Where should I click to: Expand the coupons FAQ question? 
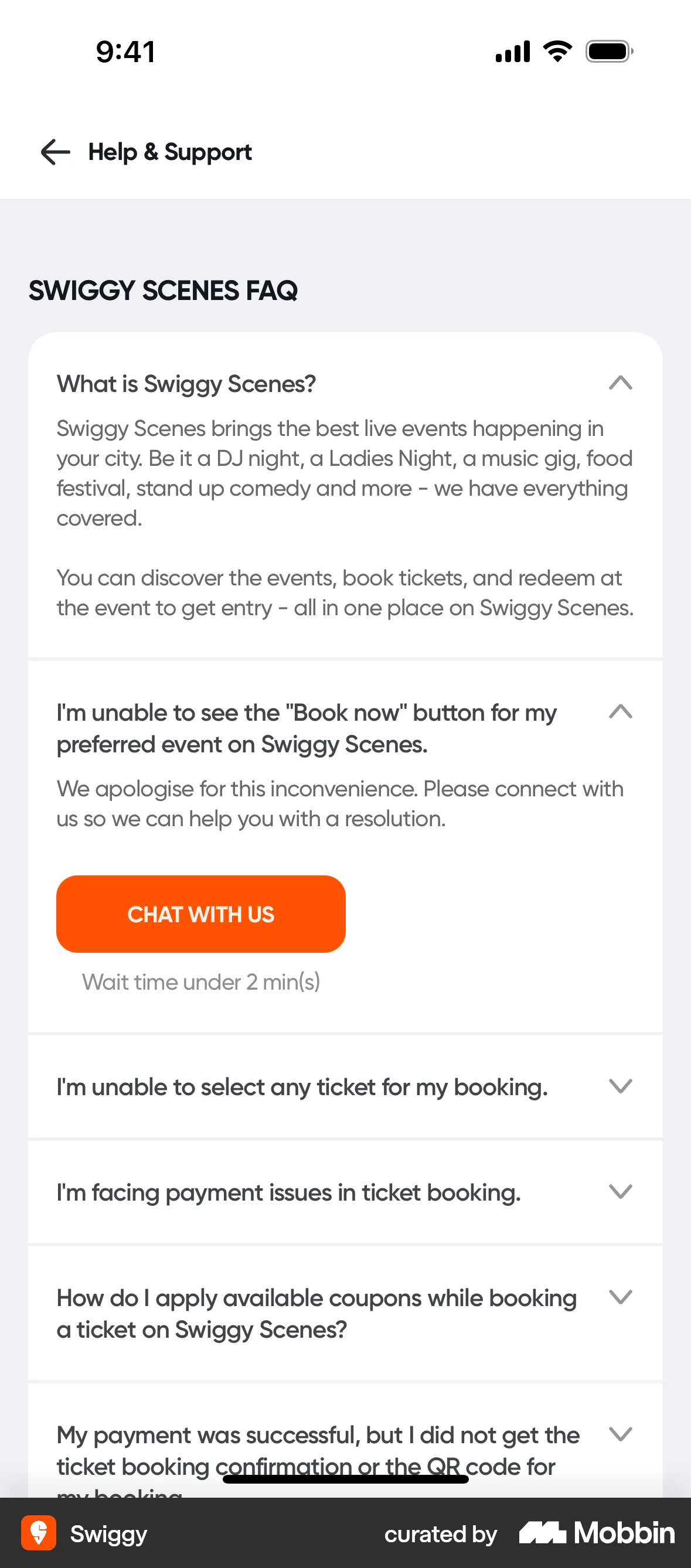[x=621, y=1297]
